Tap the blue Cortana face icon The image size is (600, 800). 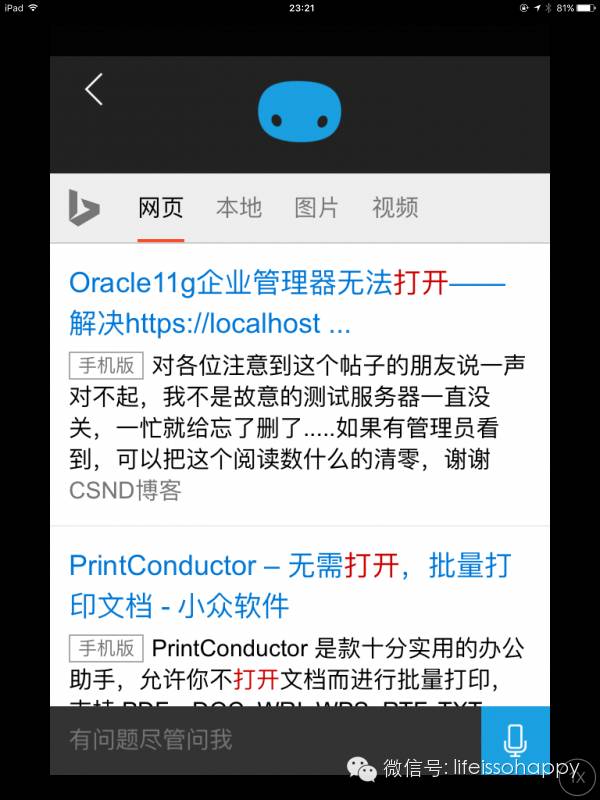coord(299,112)
